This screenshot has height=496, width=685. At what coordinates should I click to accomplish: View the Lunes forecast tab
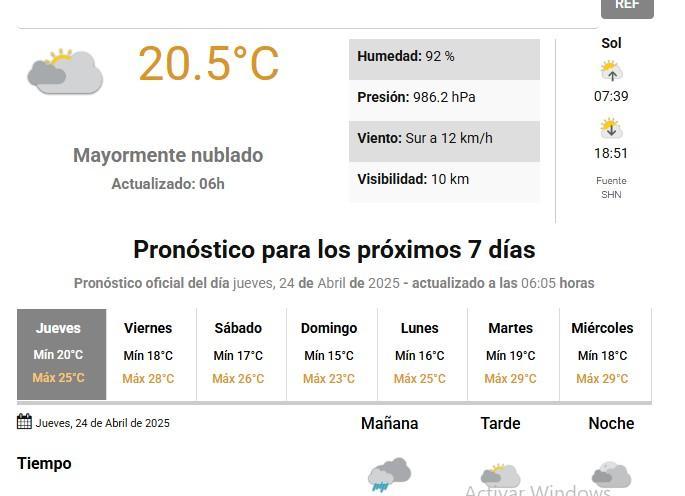[419, 354]
